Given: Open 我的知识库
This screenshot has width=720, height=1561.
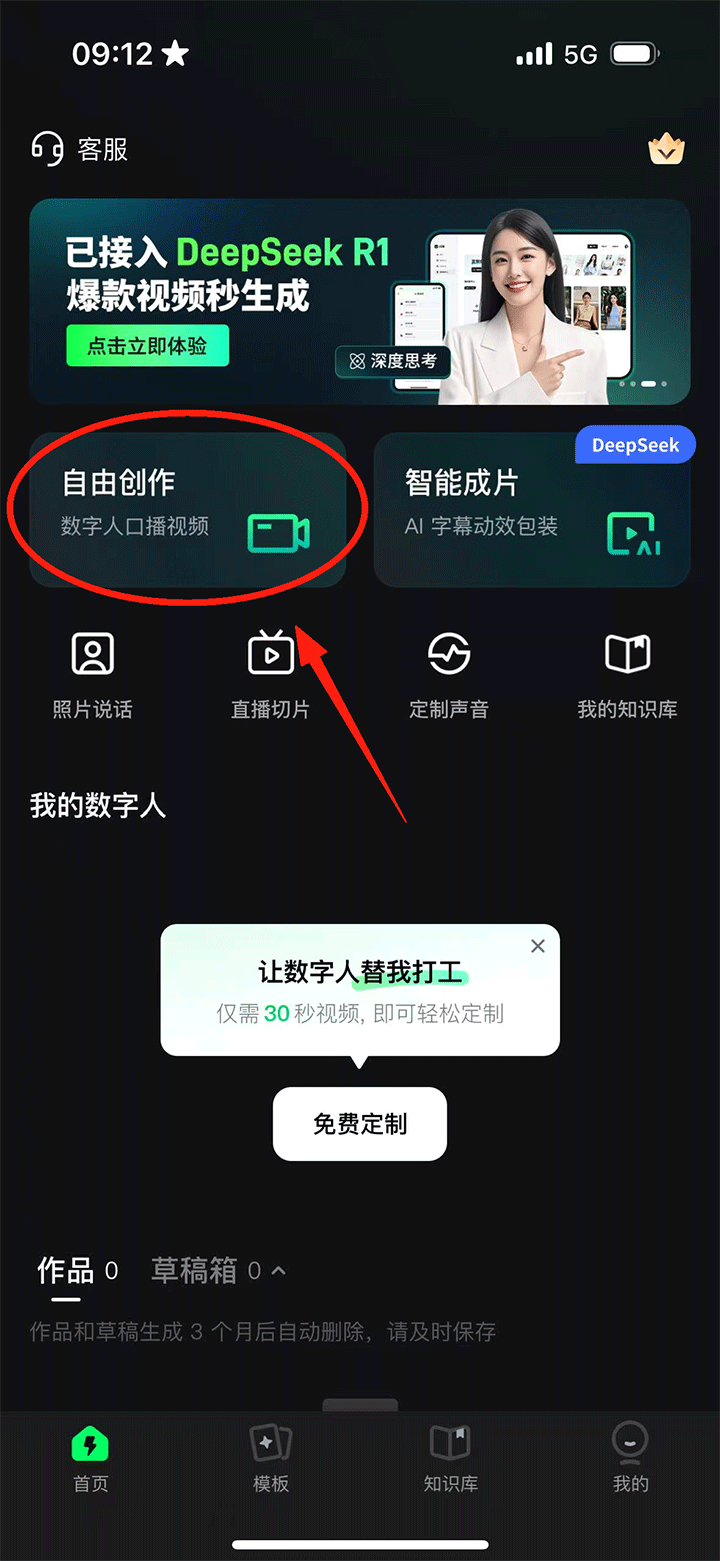Looking at the screenshot, I should tap(627, 675).
